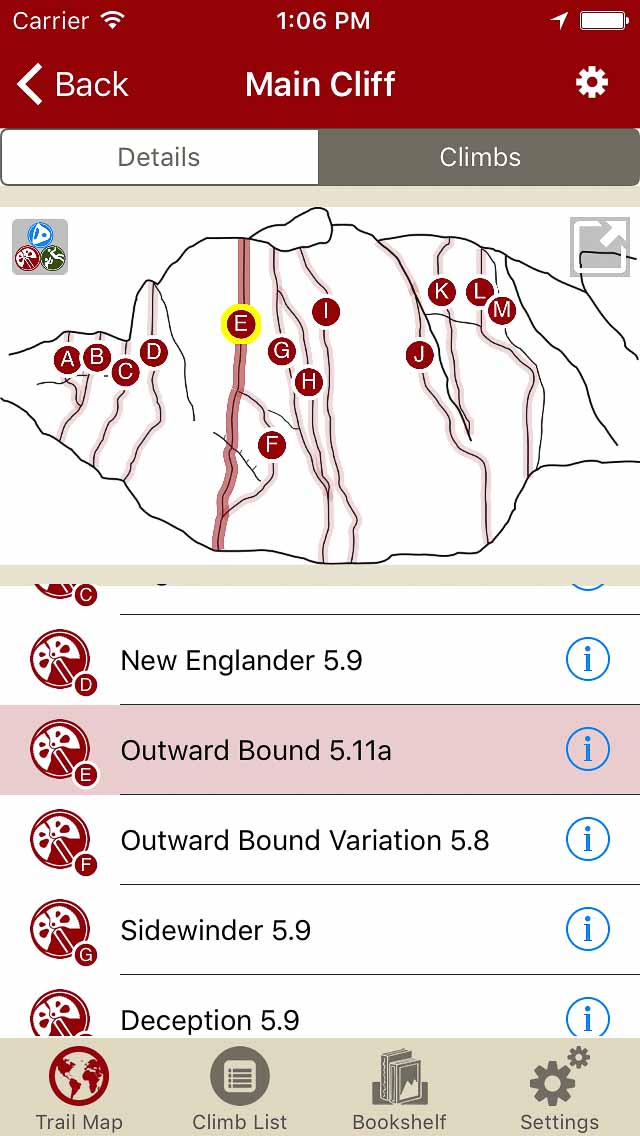640x1136 pixels.
Task: Tap route marker I on the topo
Action: pos(325,311)
